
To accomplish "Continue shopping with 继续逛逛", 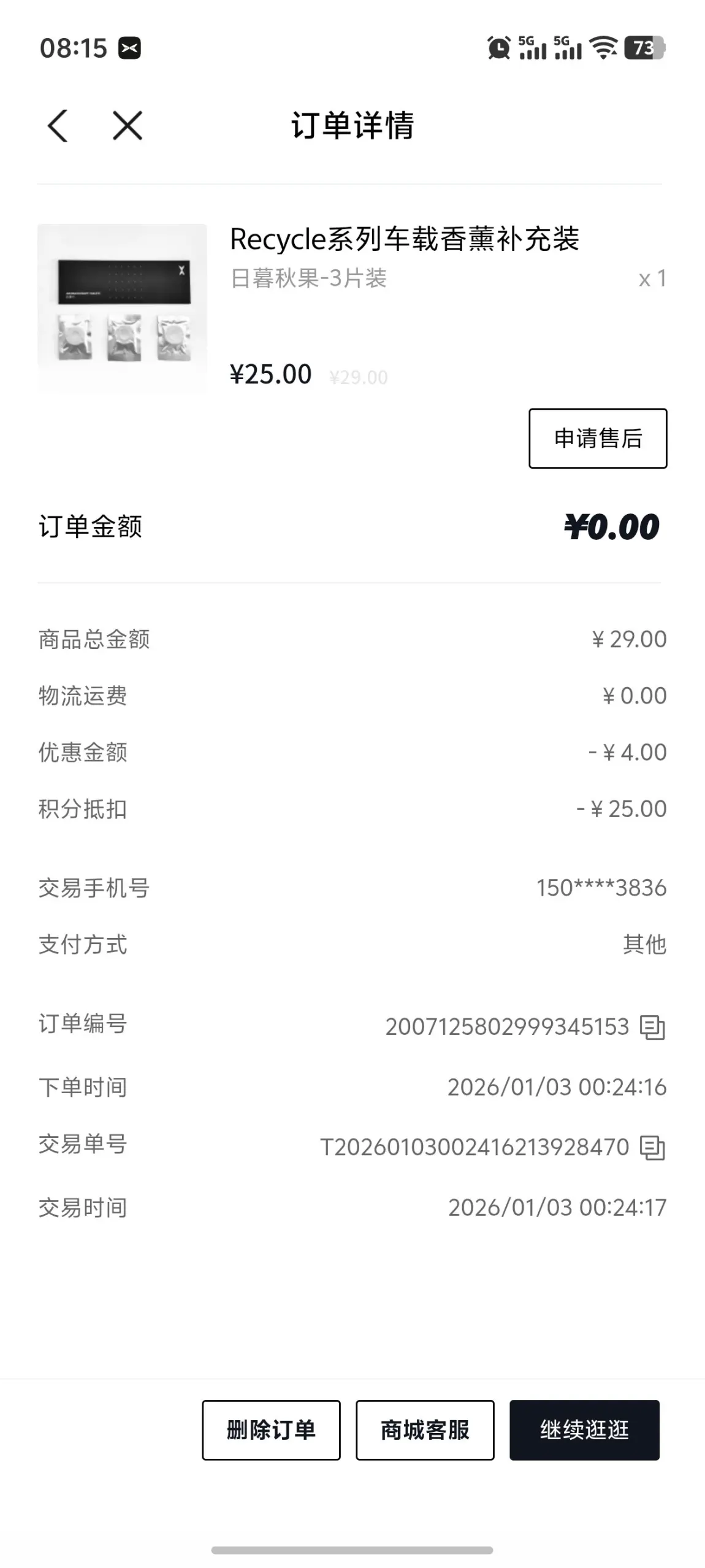I will (584, 1429).
